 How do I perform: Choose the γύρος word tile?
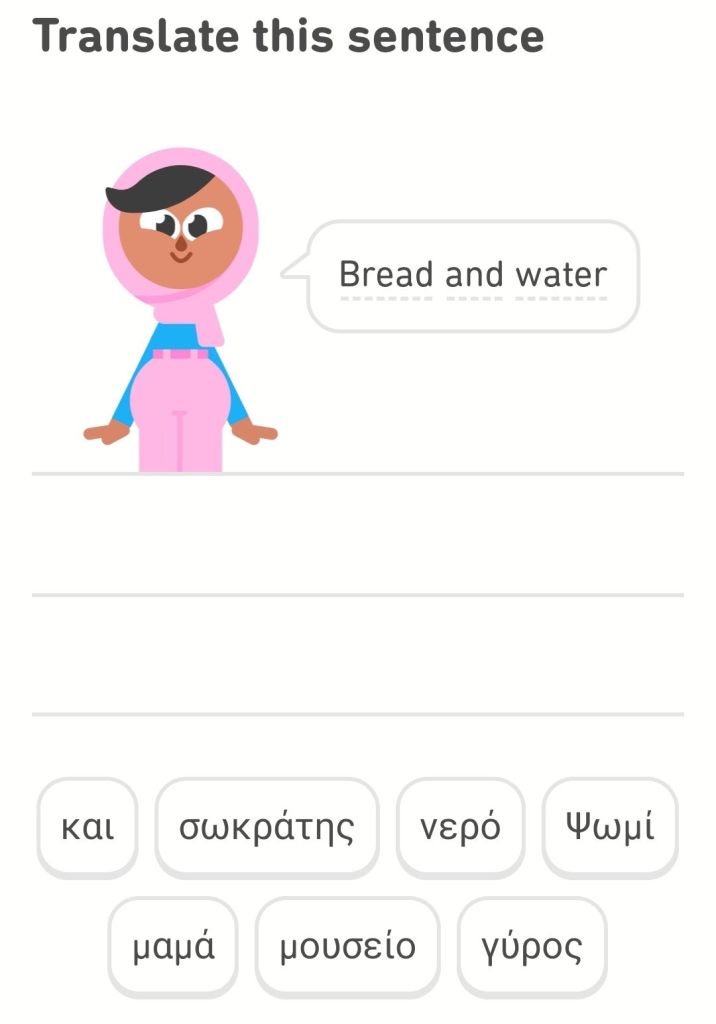click(532, 947)
